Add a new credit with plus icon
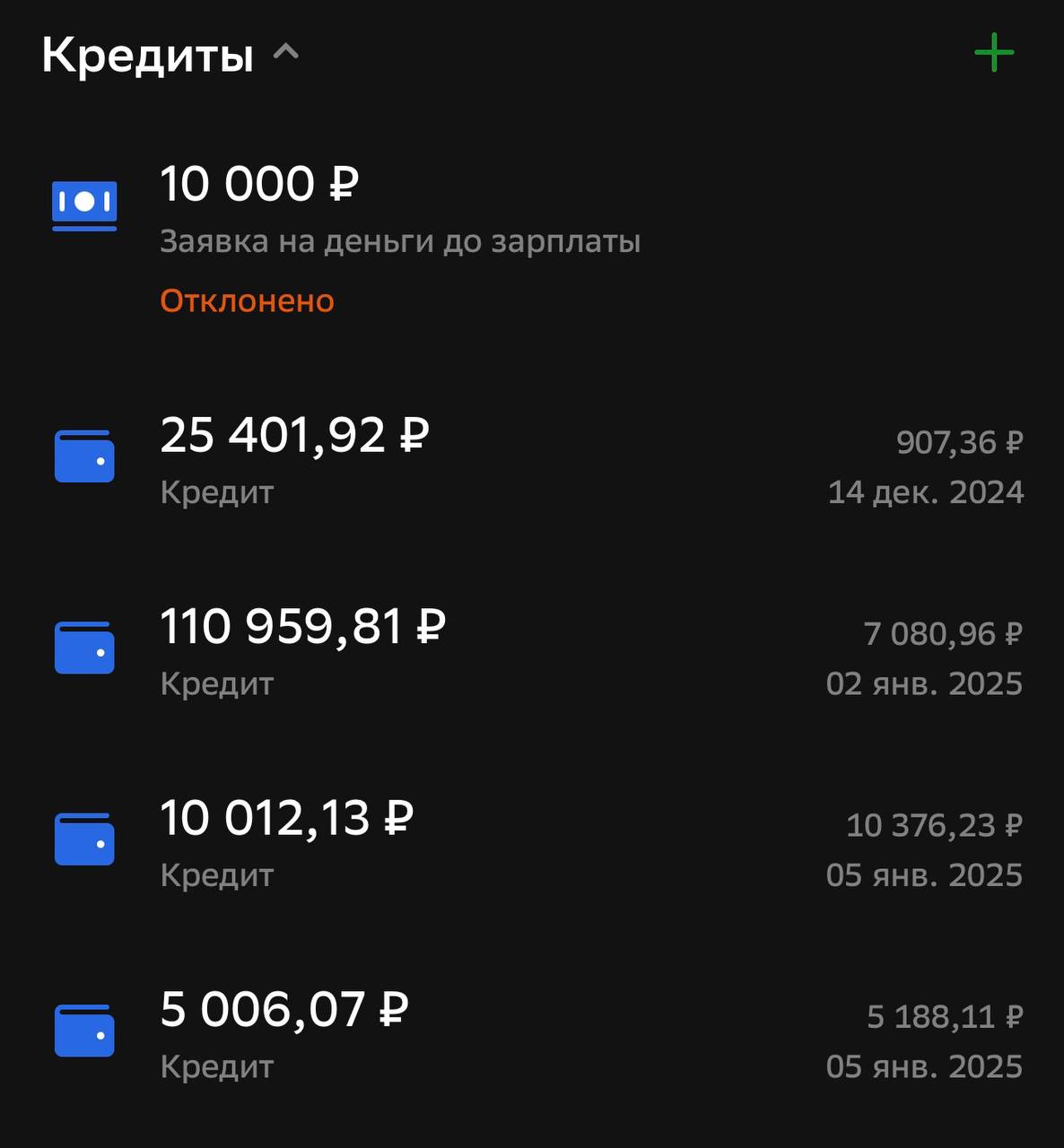The height and width of the screenshot is (1148, 1064). point(994,53)
